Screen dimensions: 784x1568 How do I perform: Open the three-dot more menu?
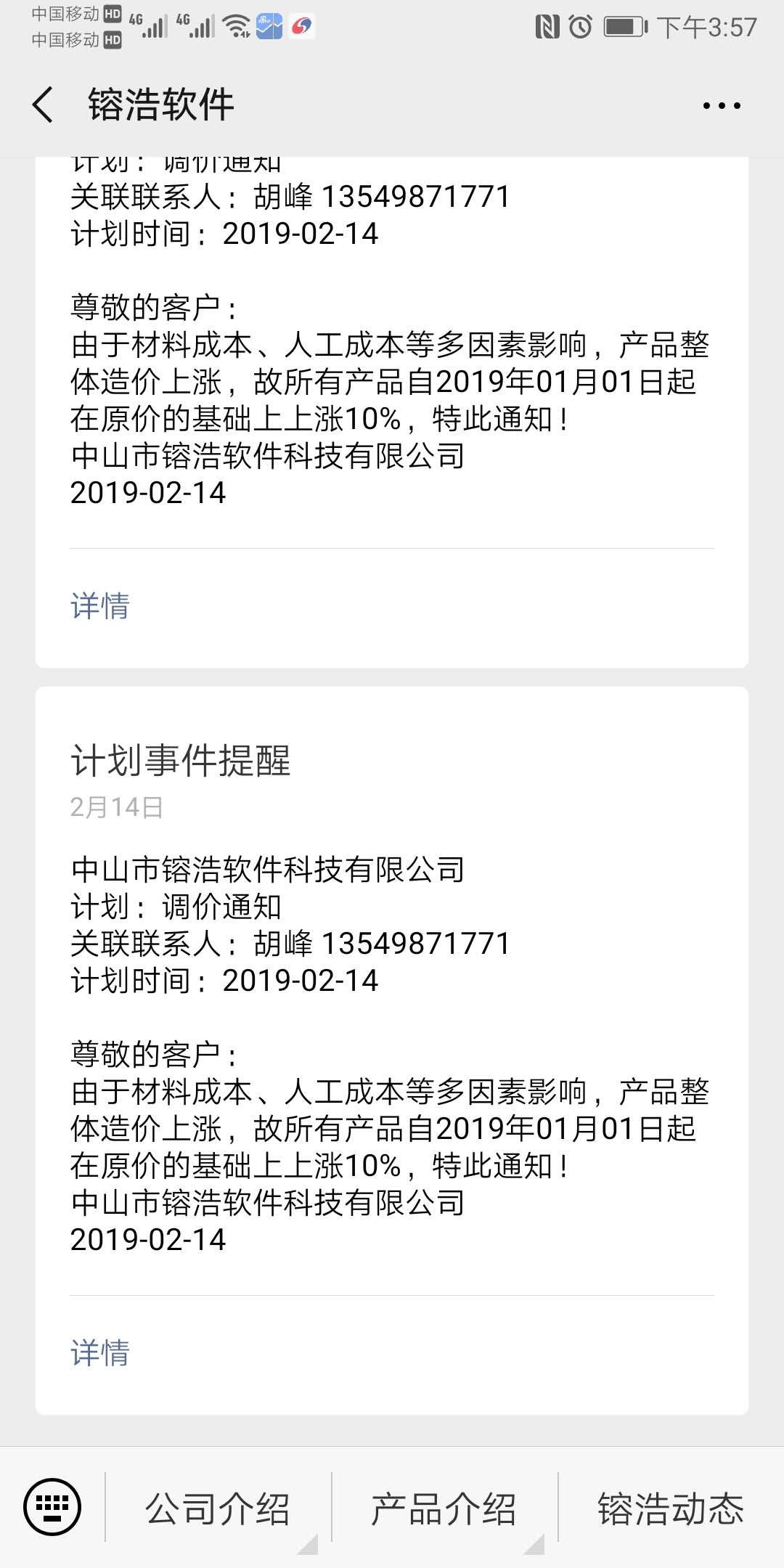click(722, 106)
